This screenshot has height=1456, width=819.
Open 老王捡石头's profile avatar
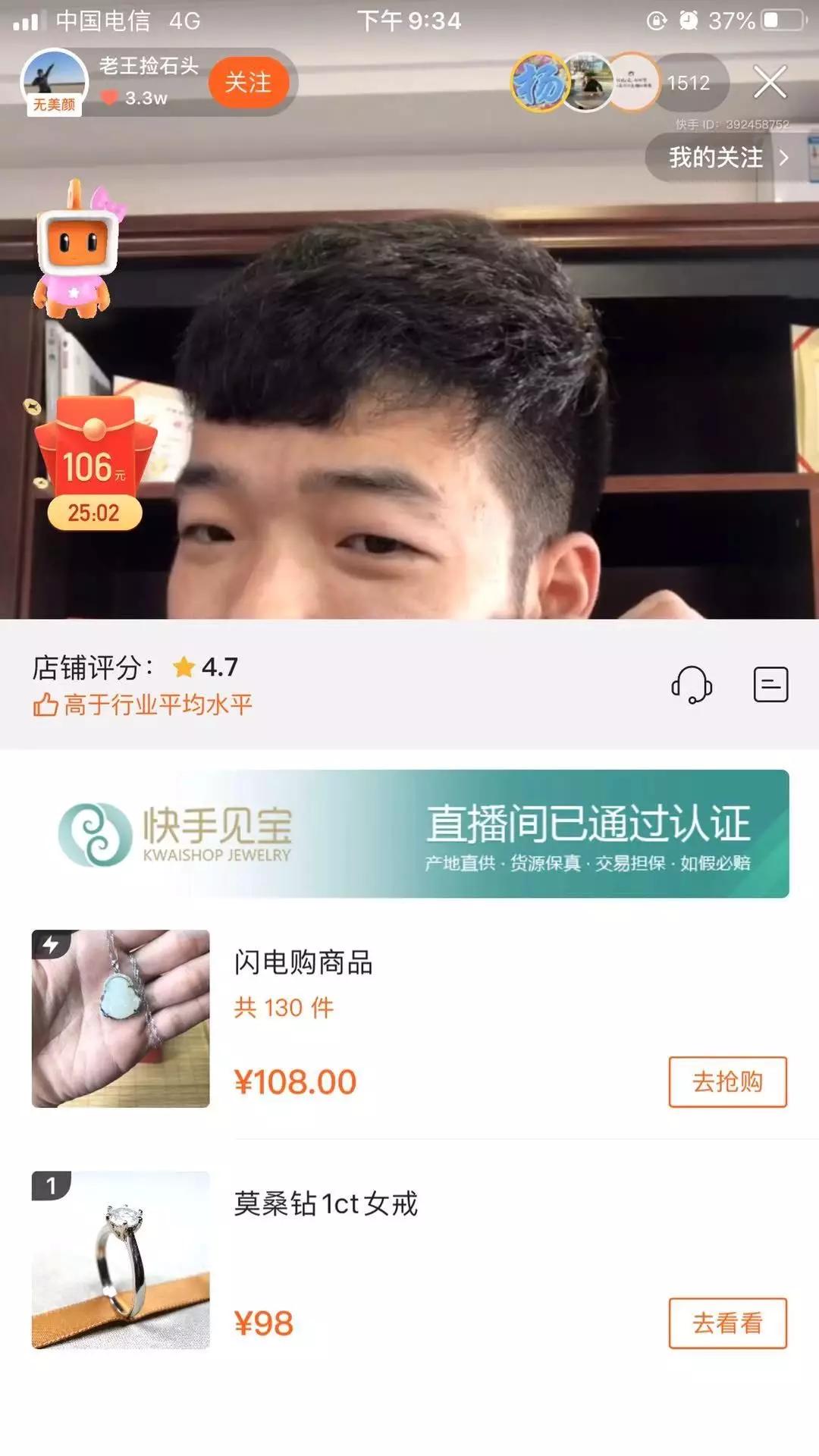click(55, 80)
